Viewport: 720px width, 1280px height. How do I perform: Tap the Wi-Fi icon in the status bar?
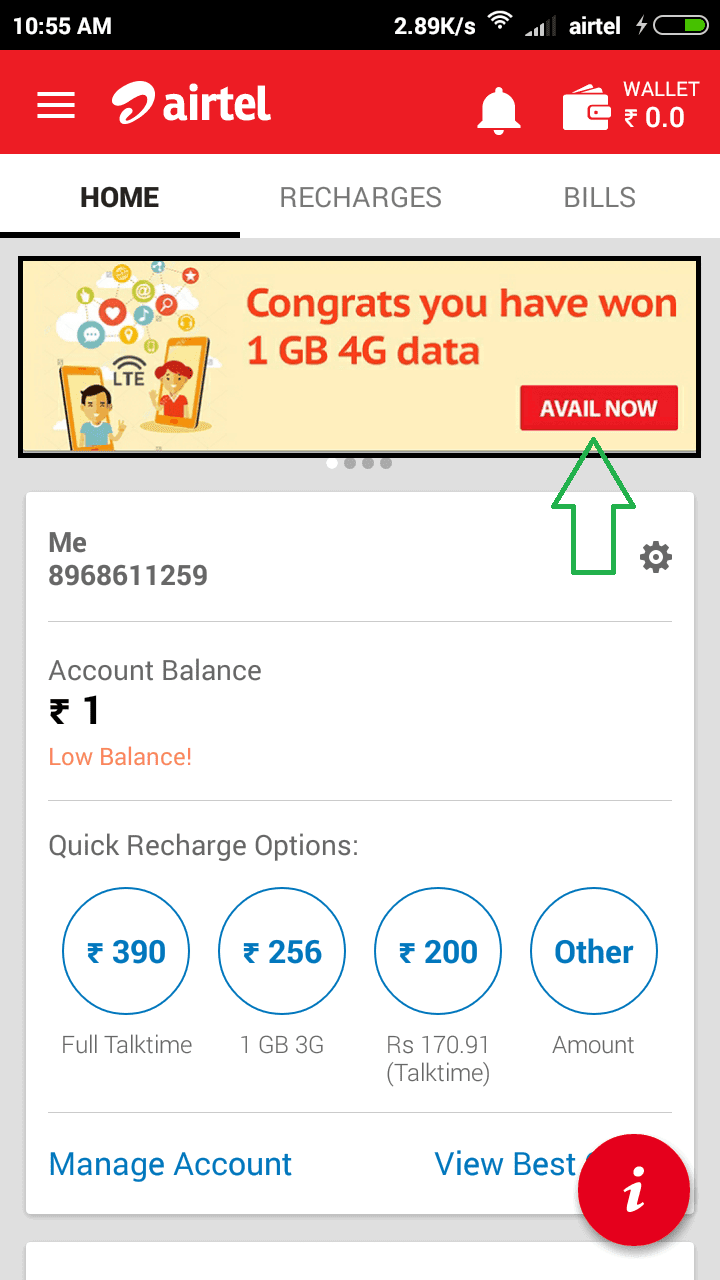(498, 22)
